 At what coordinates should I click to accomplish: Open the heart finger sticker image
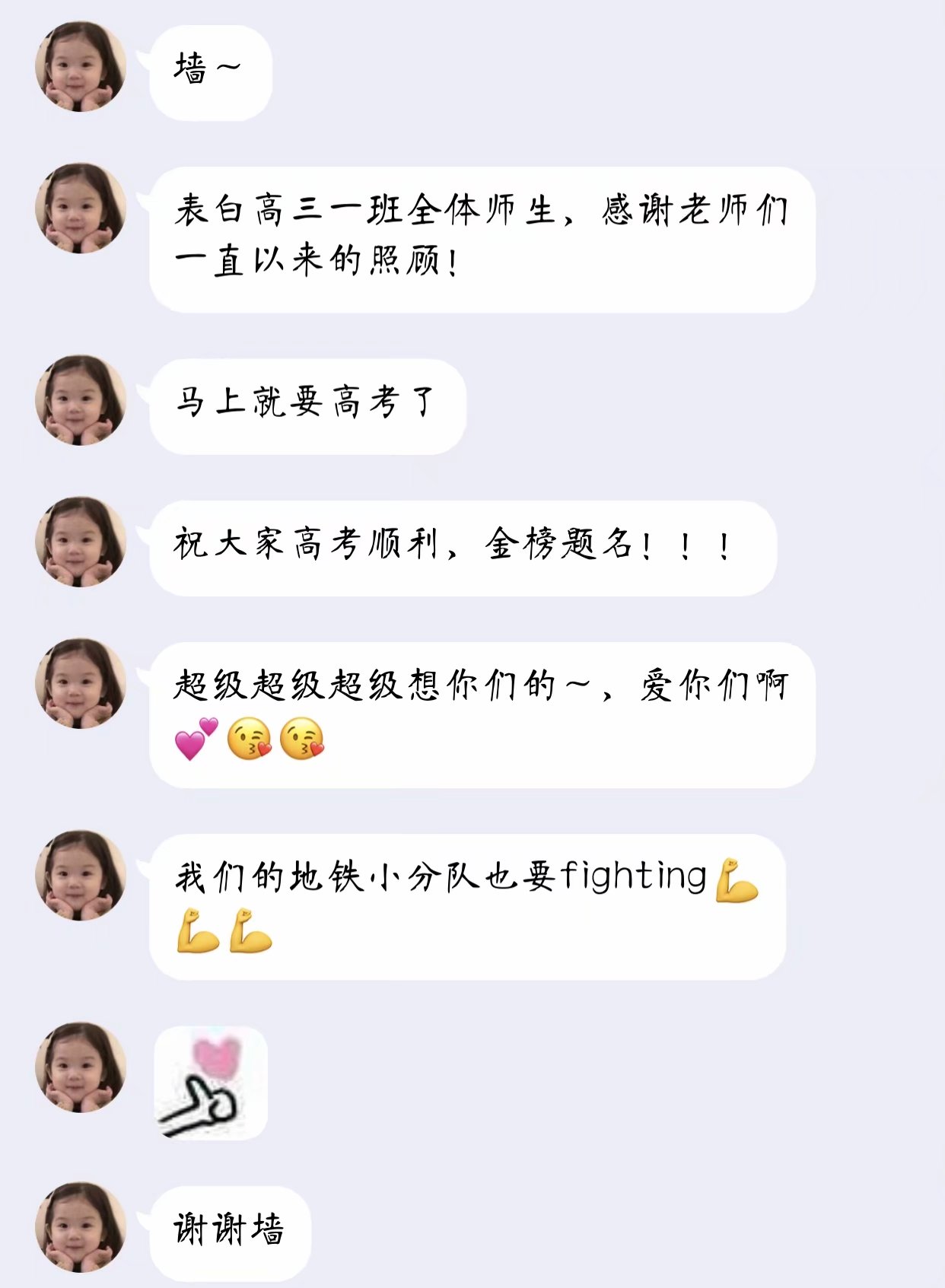point(211,1083)
